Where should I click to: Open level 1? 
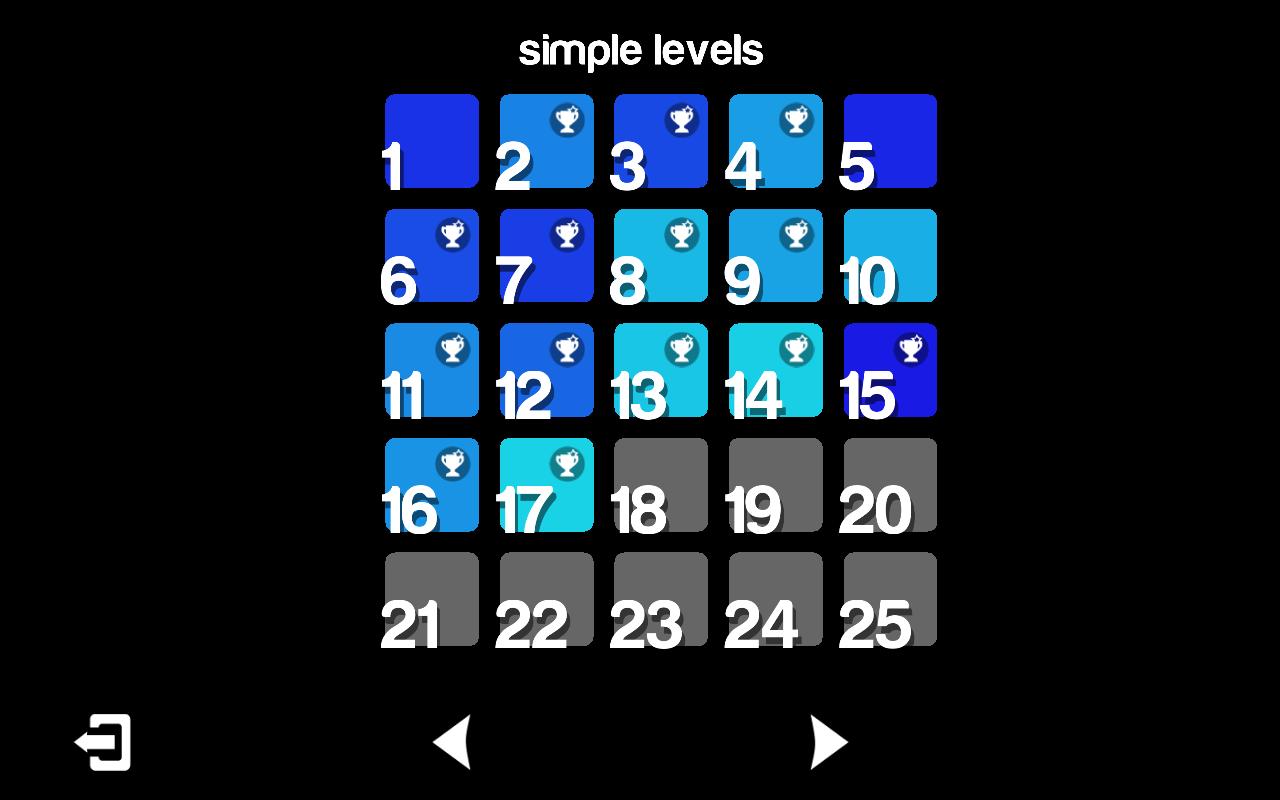tap(432, 141)
